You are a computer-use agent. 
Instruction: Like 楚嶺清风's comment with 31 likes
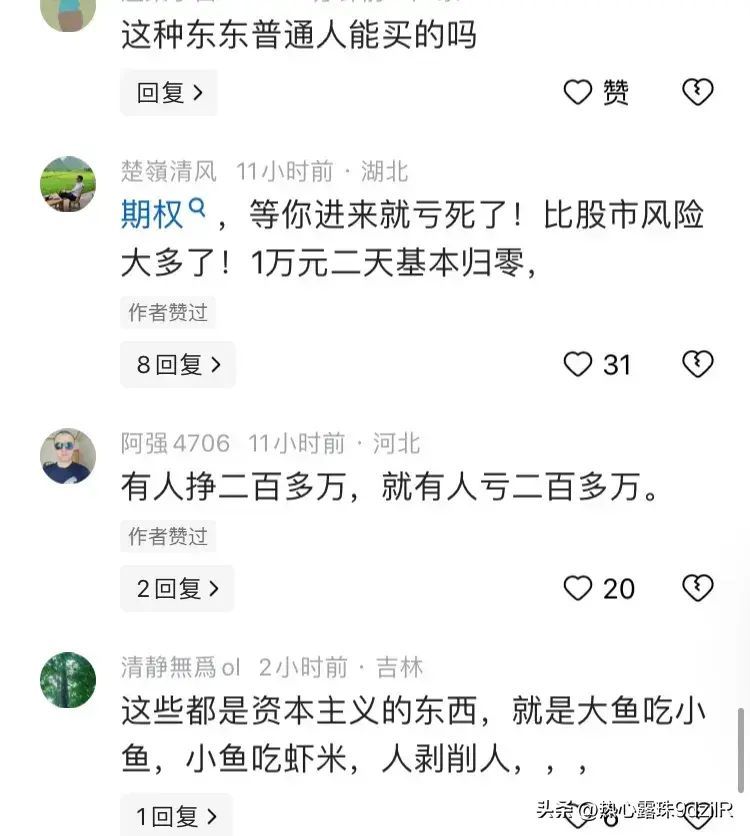coord(579,365)
